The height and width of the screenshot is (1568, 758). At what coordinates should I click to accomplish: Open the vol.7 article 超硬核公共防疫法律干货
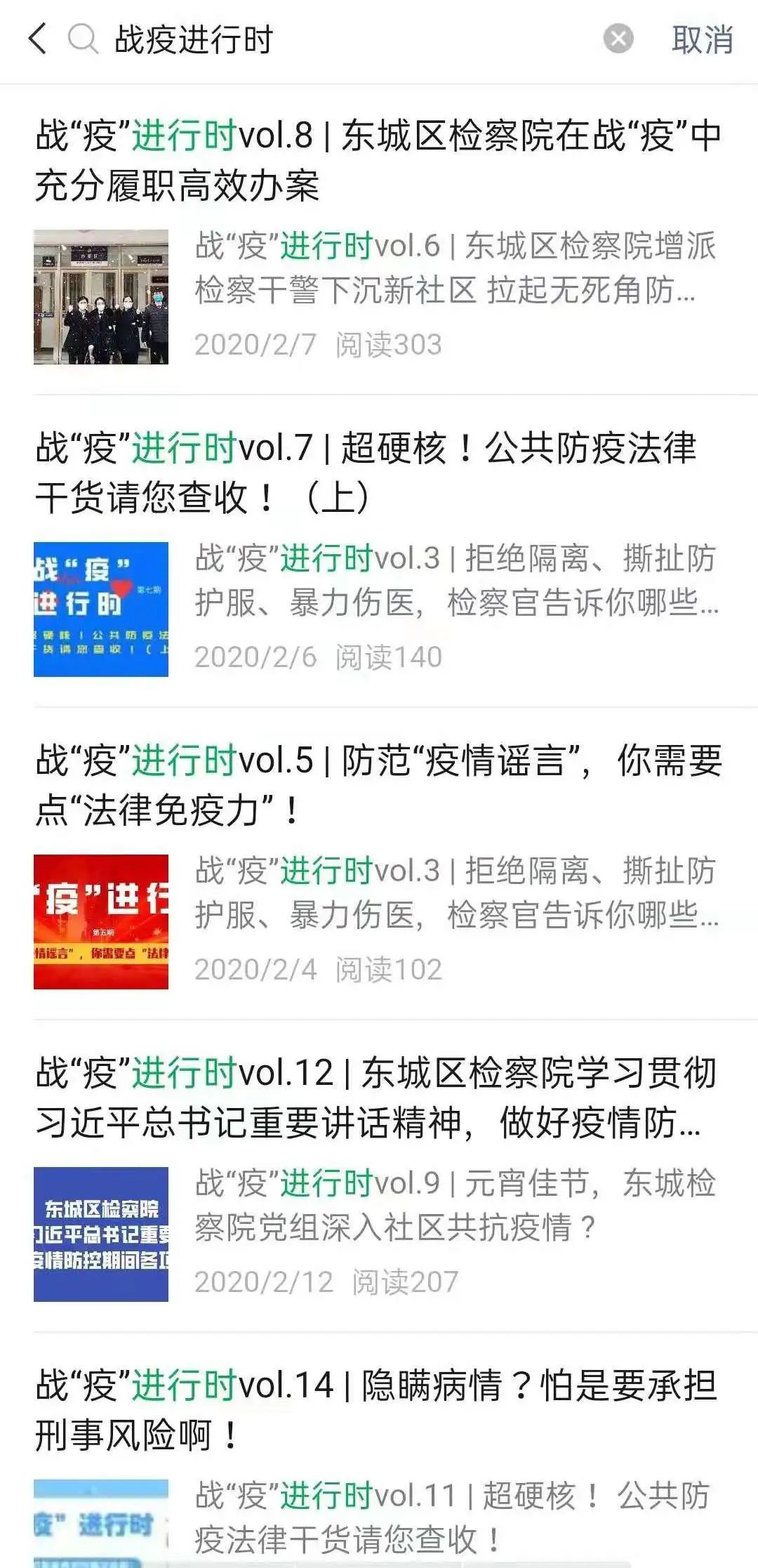(x=365, y=473)
